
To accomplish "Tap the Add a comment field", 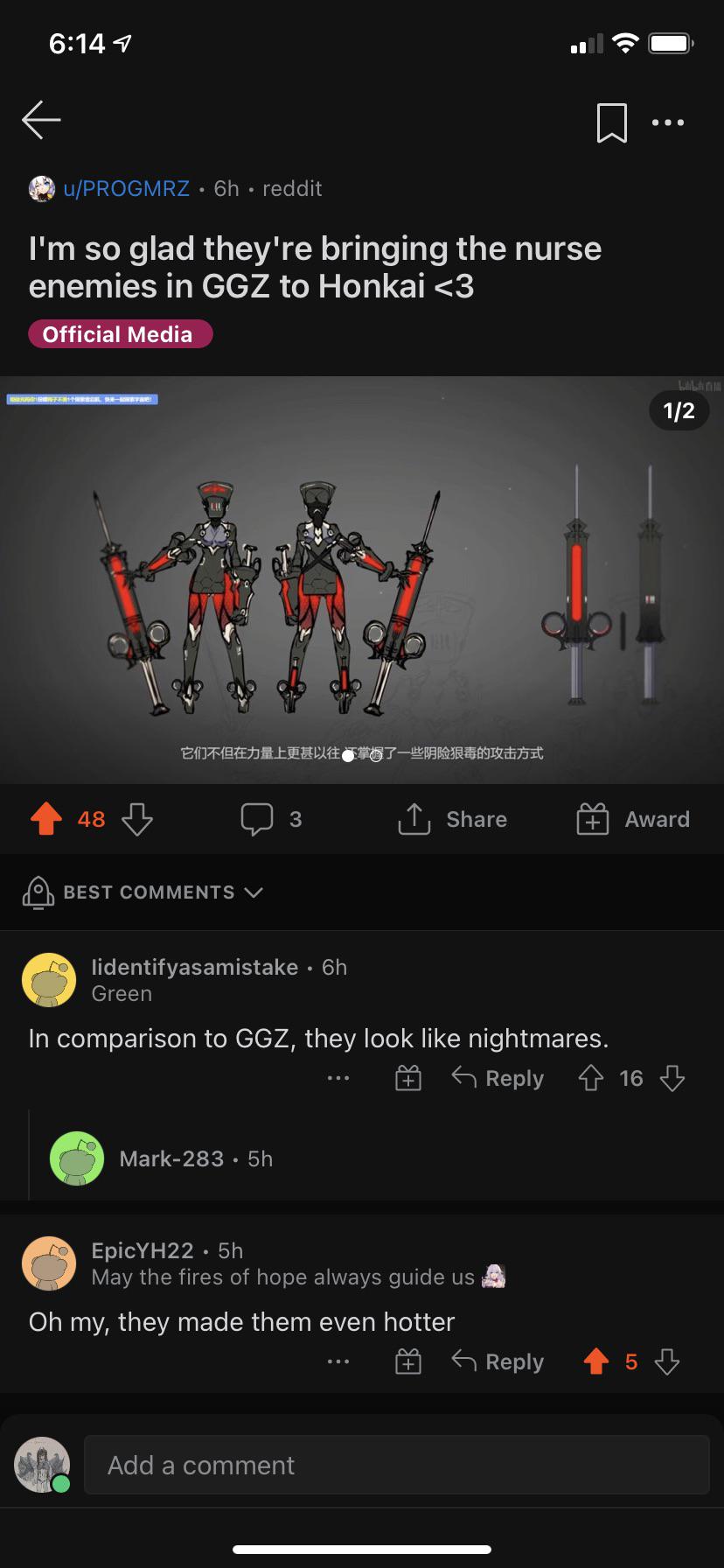I will point(395,1465).
